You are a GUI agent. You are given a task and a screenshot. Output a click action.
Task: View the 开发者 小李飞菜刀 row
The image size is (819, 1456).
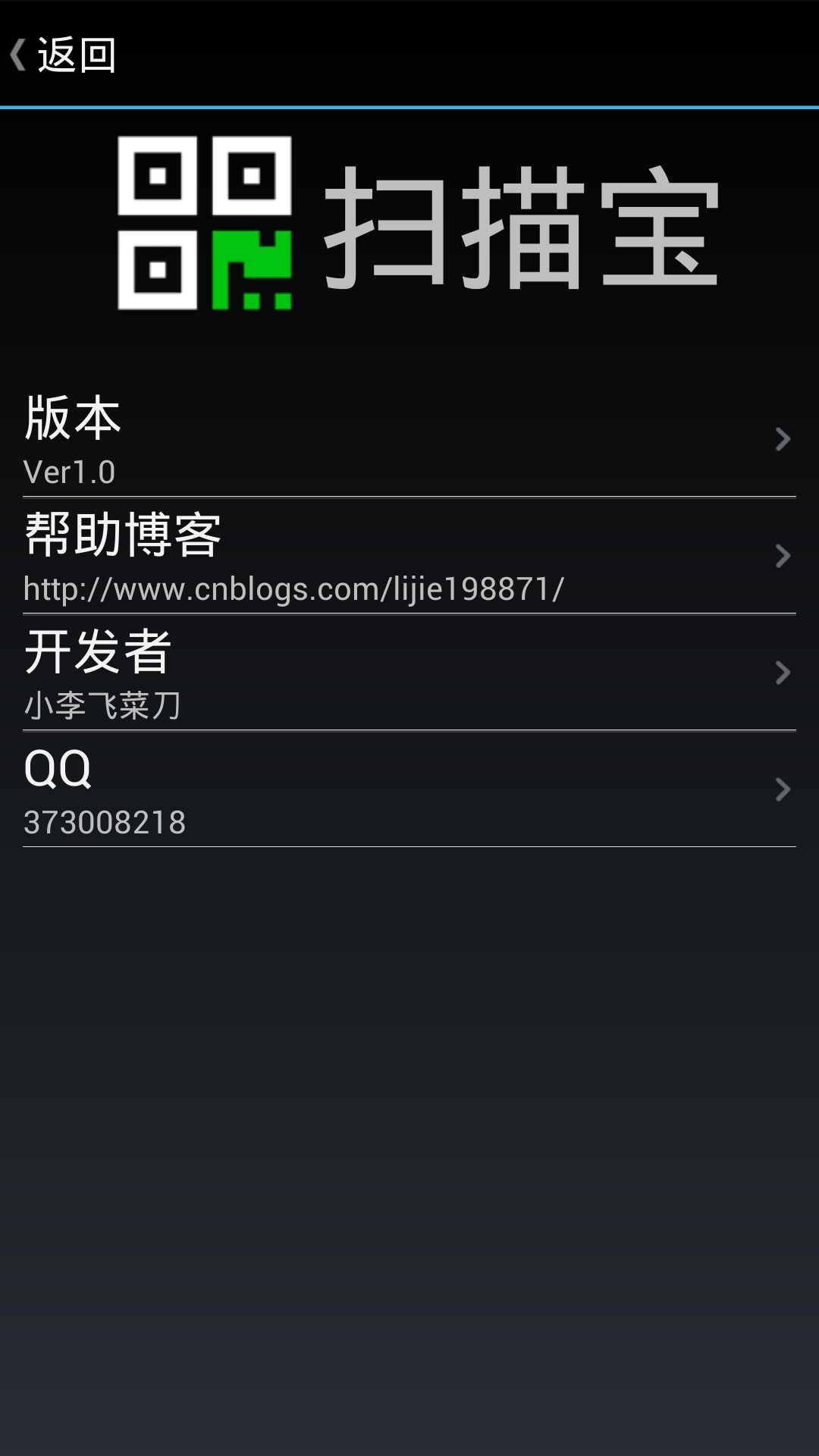tap(409, 673)
